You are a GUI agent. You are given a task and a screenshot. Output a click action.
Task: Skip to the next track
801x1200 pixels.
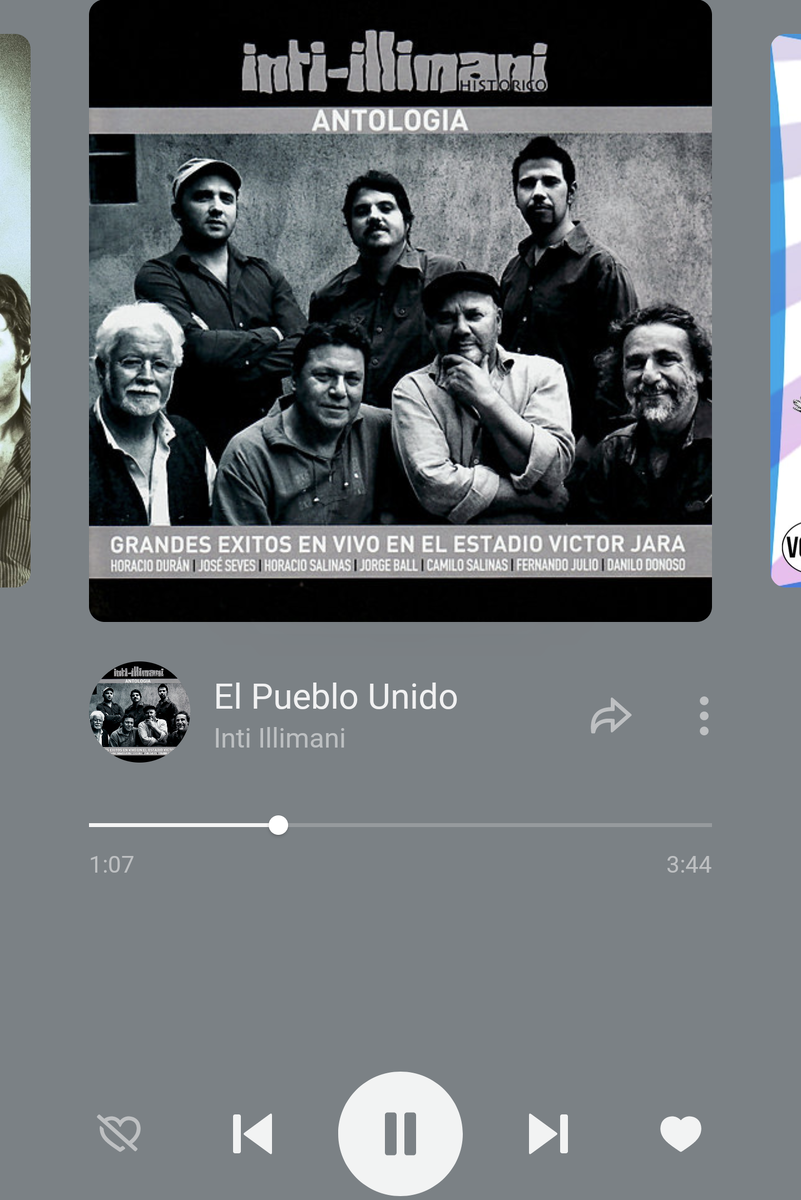[x=548, y=1133]
